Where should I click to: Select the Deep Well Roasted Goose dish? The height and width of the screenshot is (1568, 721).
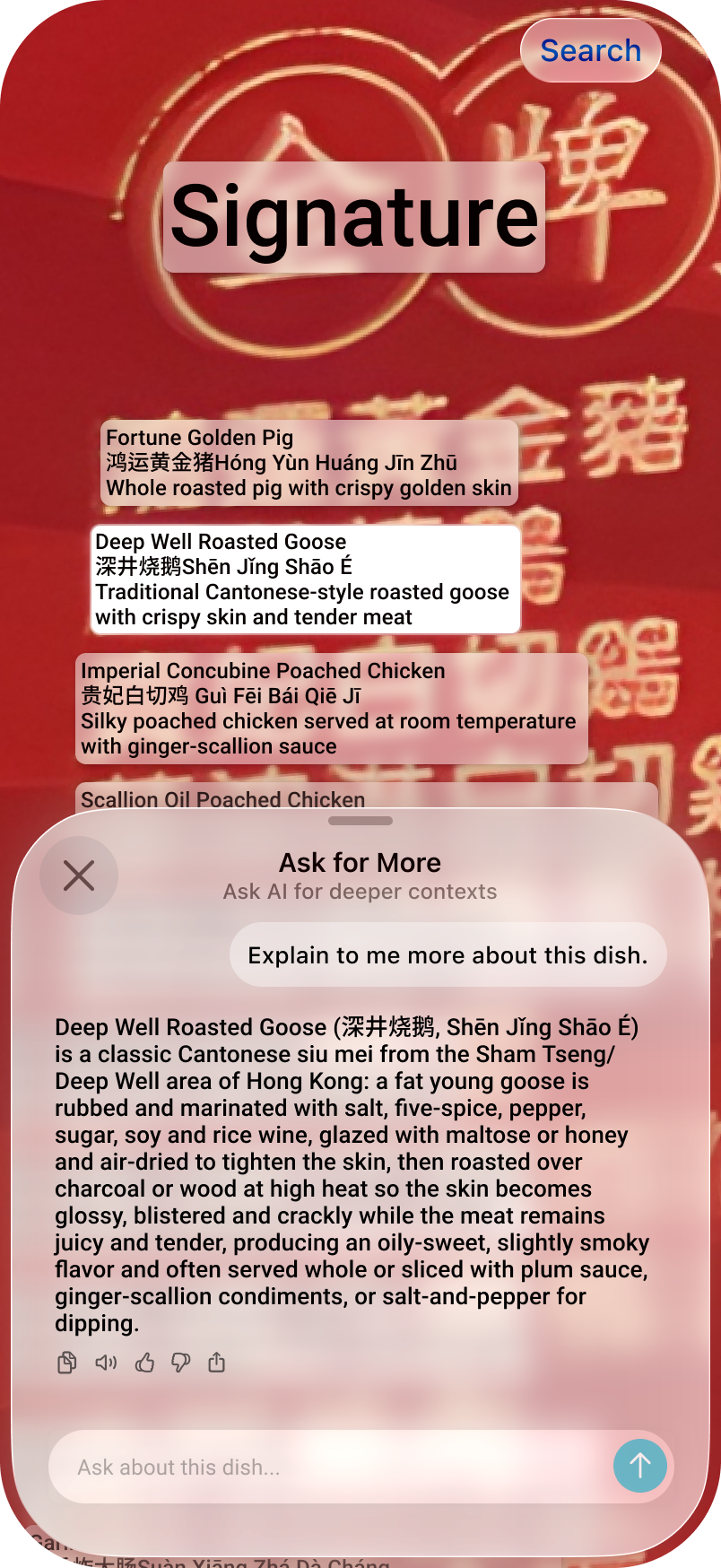305,579
